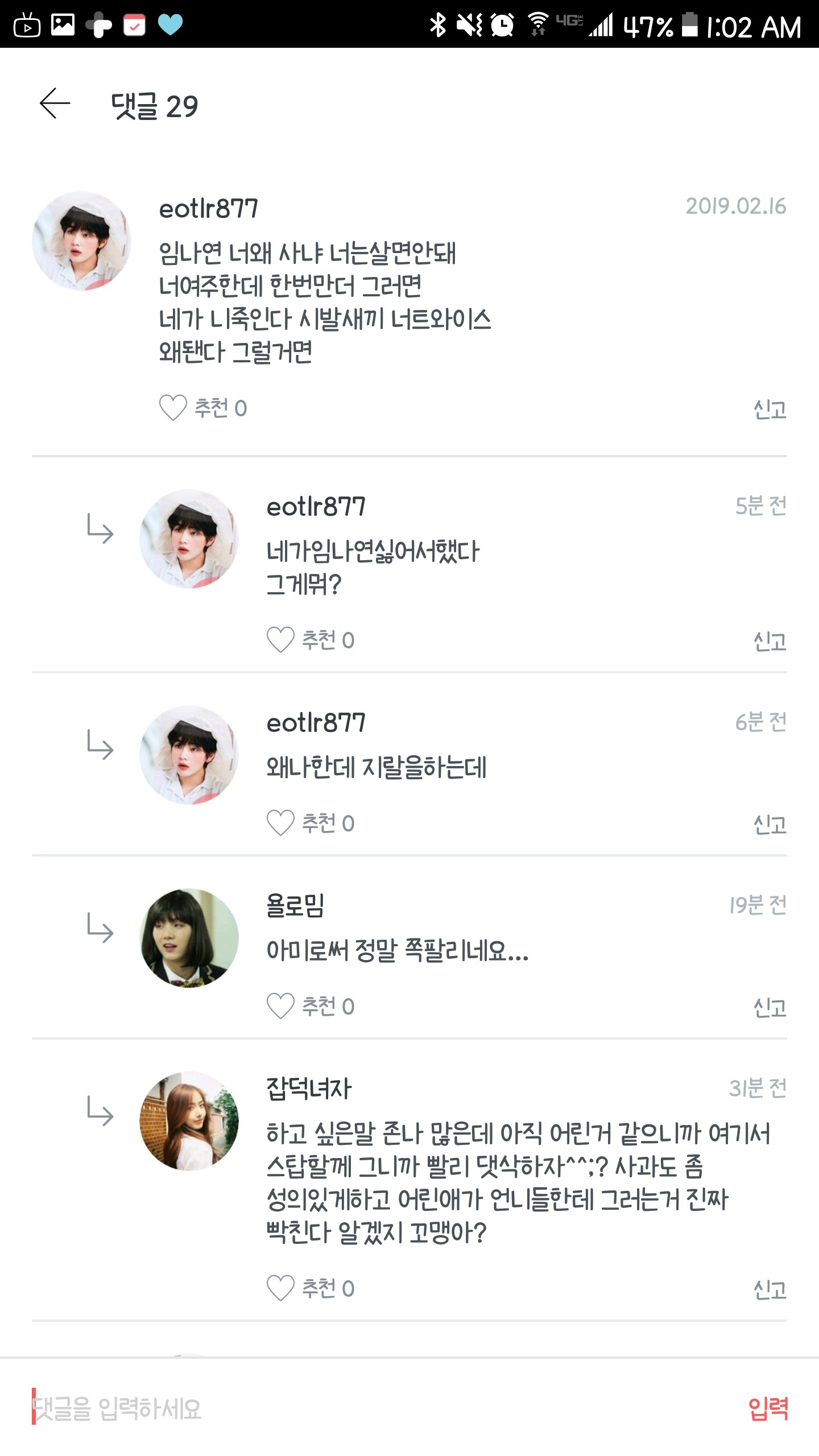Report eotlr877's reply from 6분 전
Screen dimensions: 819x1456
pyautogui.click(x=770, y=825)
